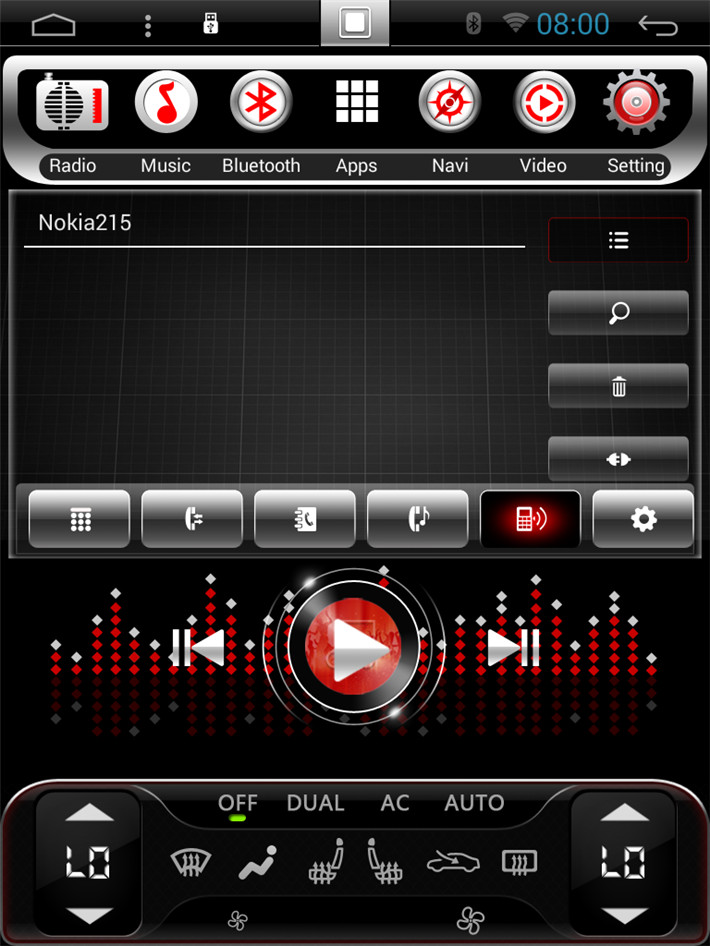The image size is (710, 946).
Task: View the call history tab
Action: [x=192, y=519]
